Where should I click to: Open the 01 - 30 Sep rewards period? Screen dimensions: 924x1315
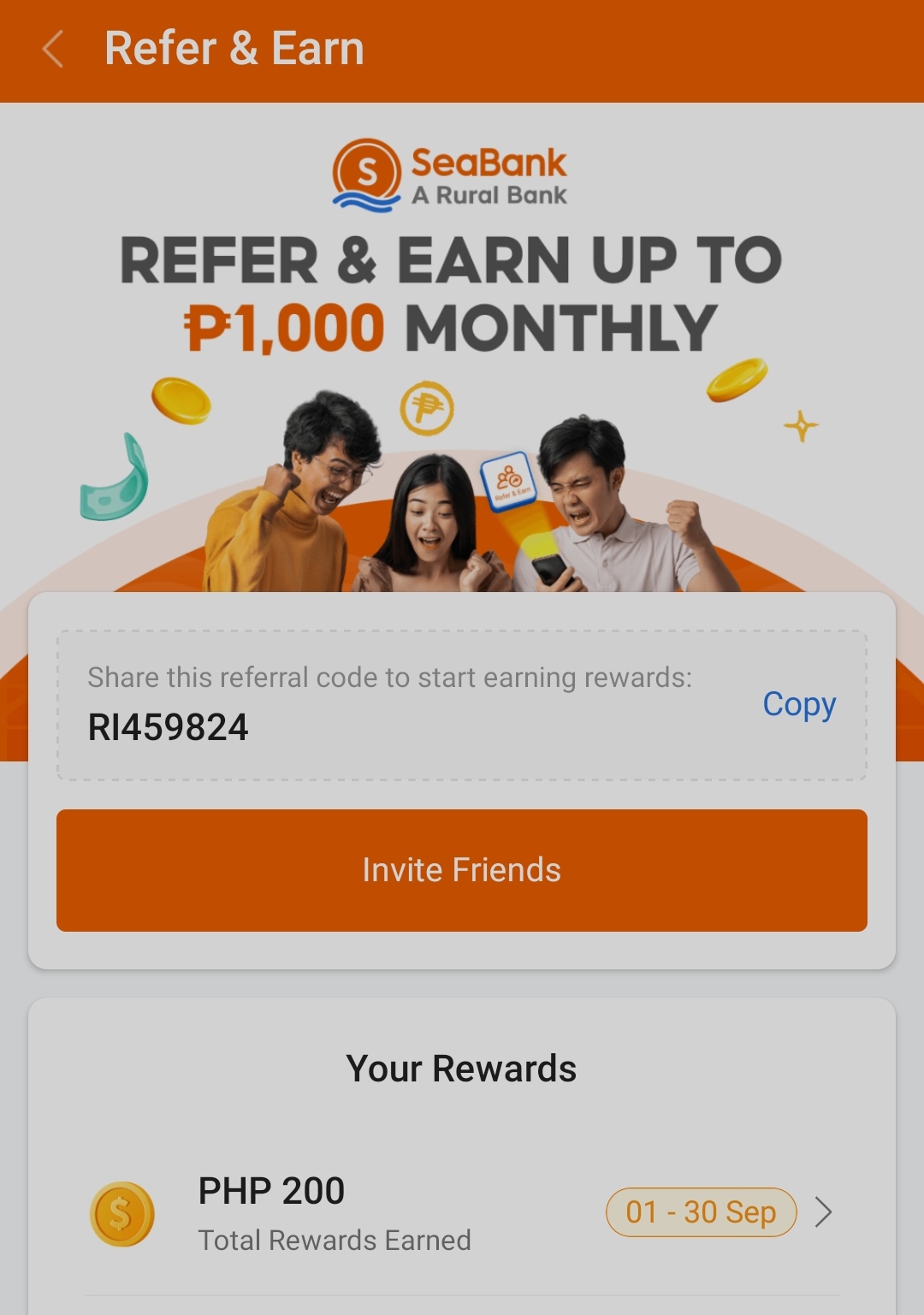702,1211
